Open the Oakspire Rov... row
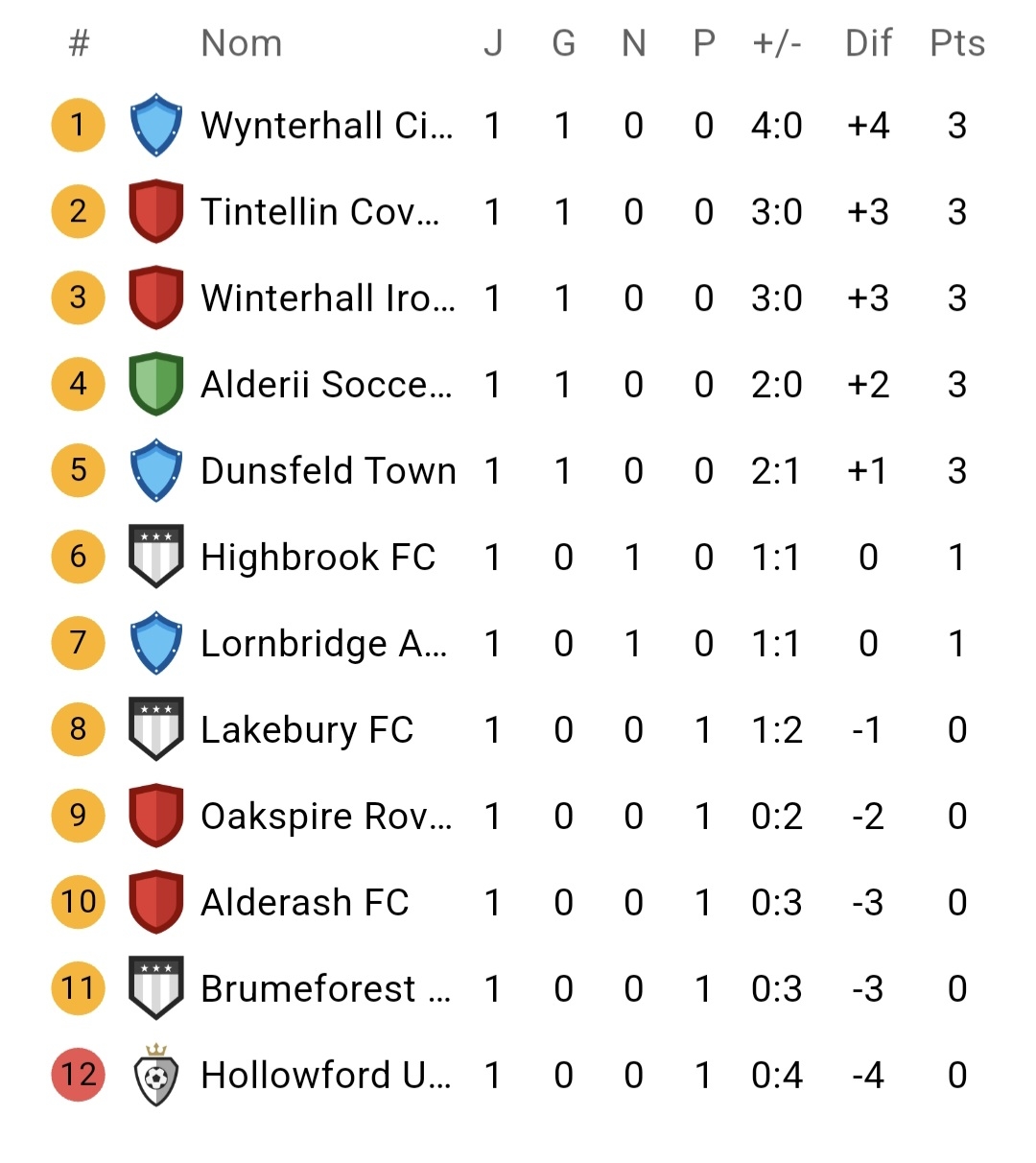 pyautogui.click(x=326, y=817)
